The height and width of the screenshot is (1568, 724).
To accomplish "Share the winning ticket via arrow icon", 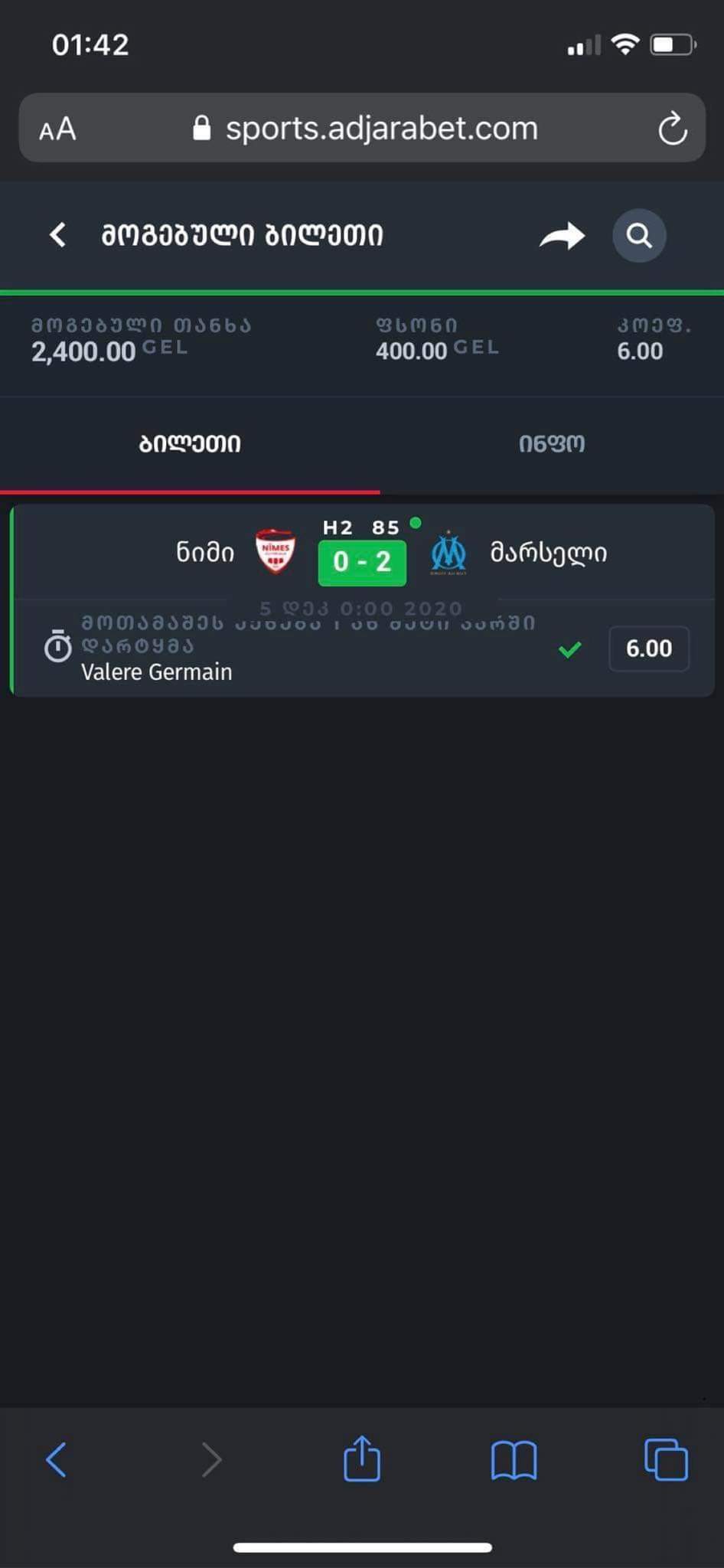I will click(562, 236).
